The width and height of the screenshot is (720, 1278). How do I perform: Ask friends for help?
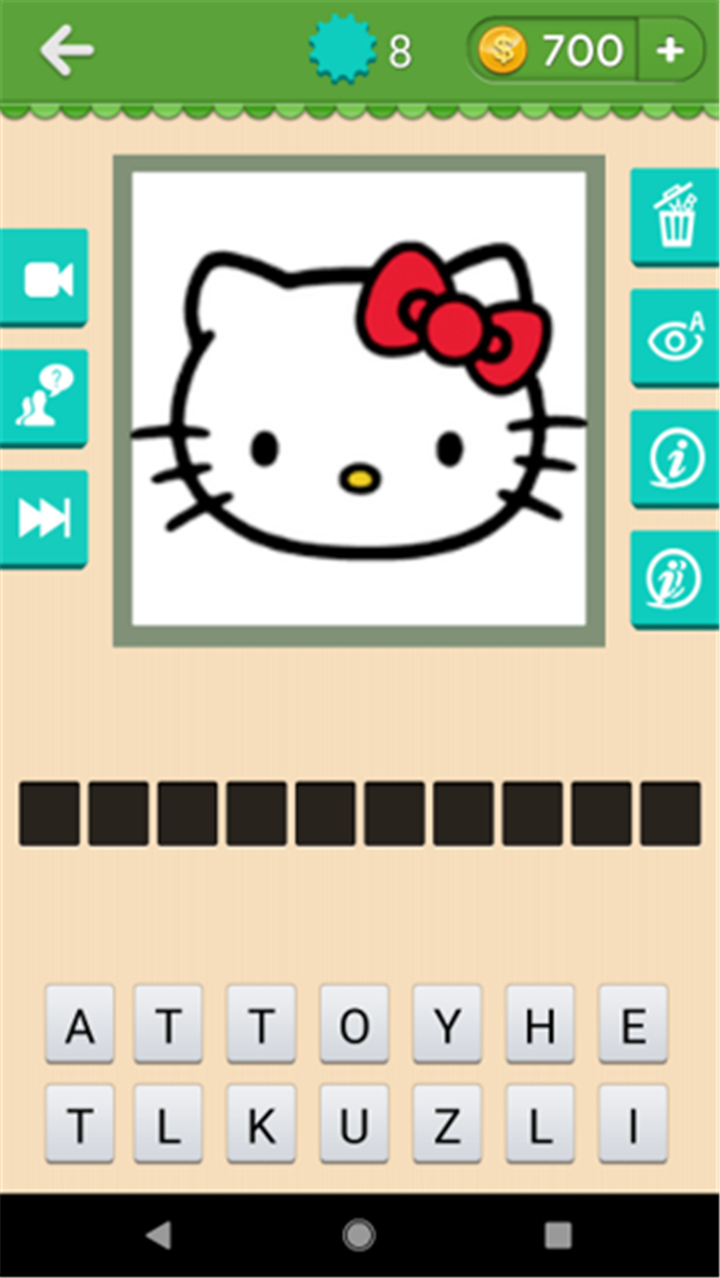44,397
